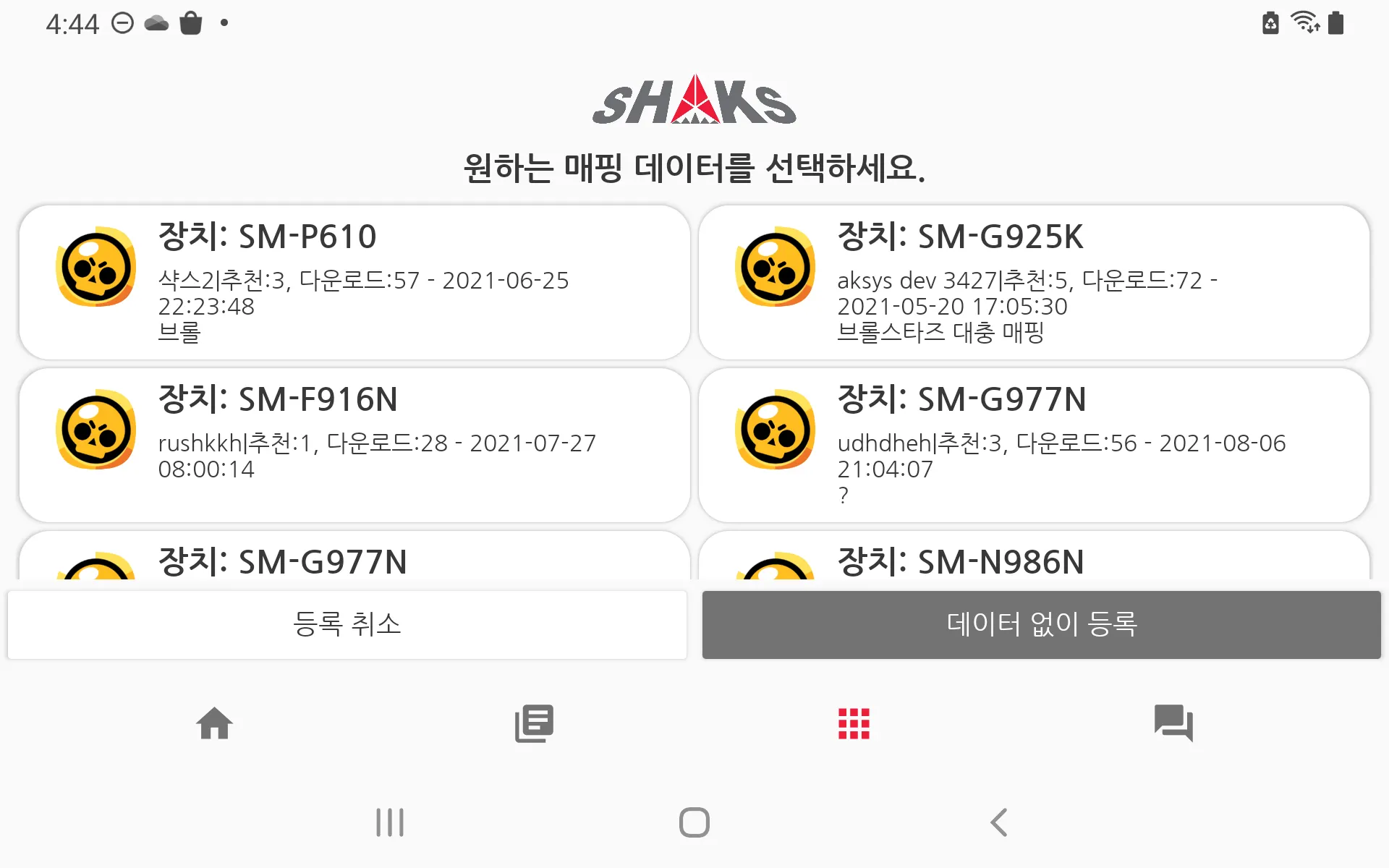Switch to the red grid tab

[854, 723]
